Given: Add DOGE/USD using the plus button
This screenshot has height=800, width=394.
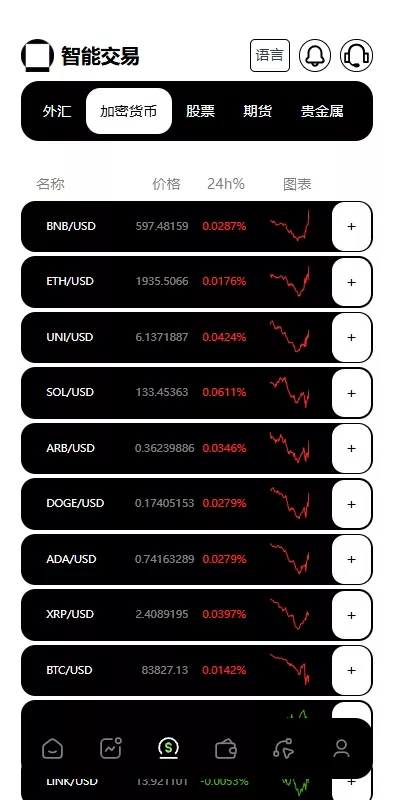Looking at the screenshot, I should click(x=352, y=504).
